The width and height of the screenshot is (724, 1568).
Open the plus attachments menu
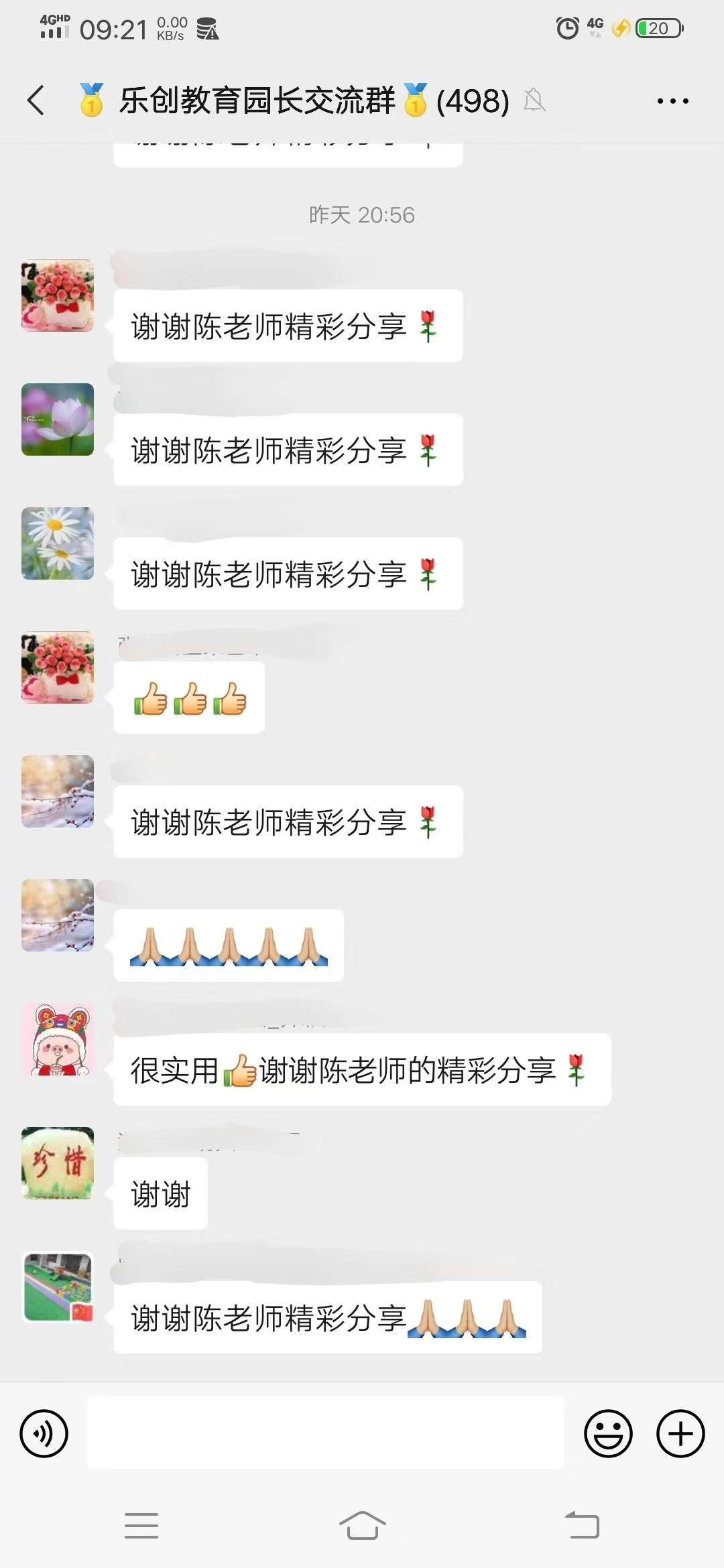[680, 1433]
